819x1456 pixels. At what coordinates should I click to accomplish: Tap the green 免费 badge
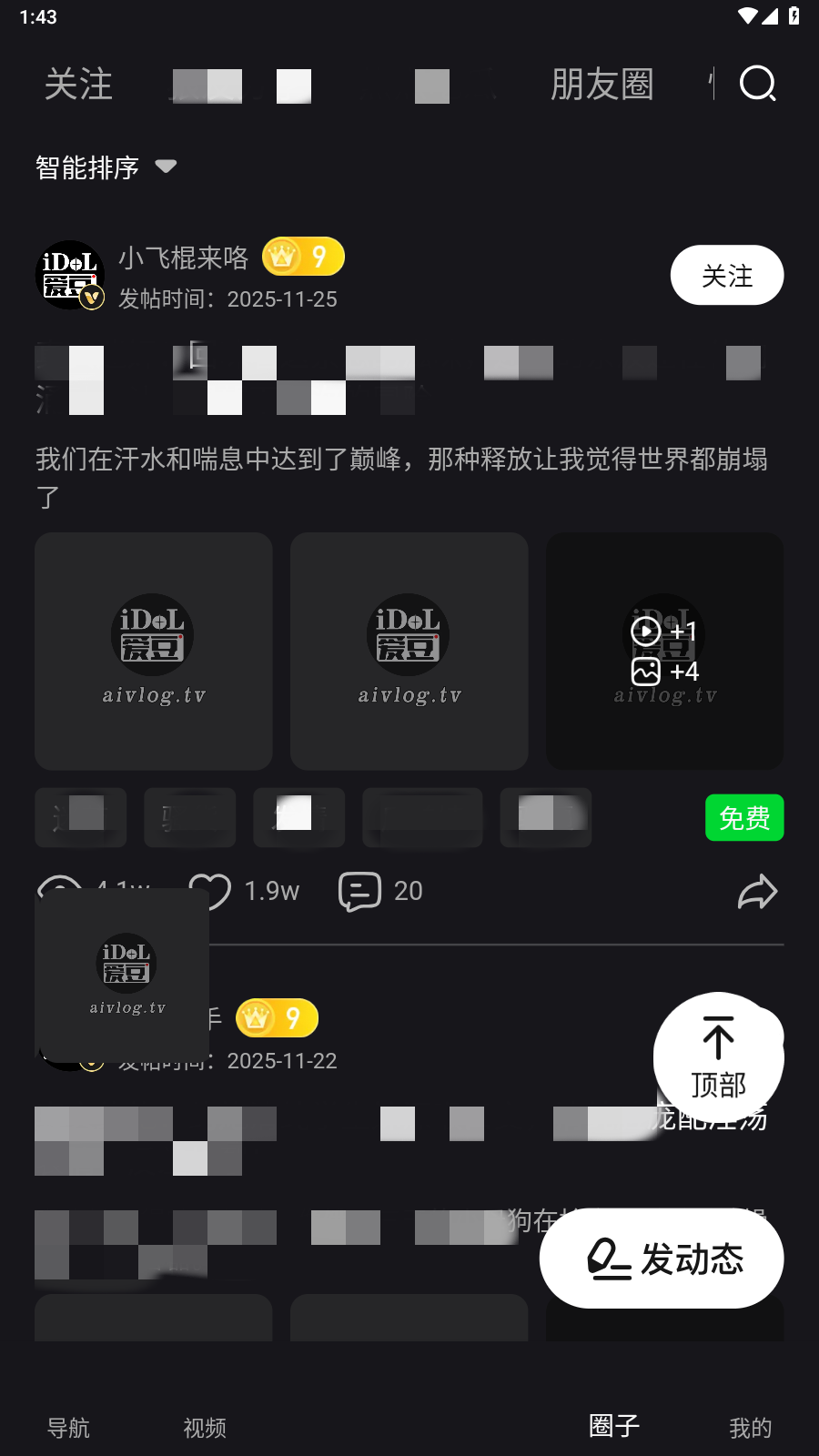pyautogui.click(x=743, y=818)
